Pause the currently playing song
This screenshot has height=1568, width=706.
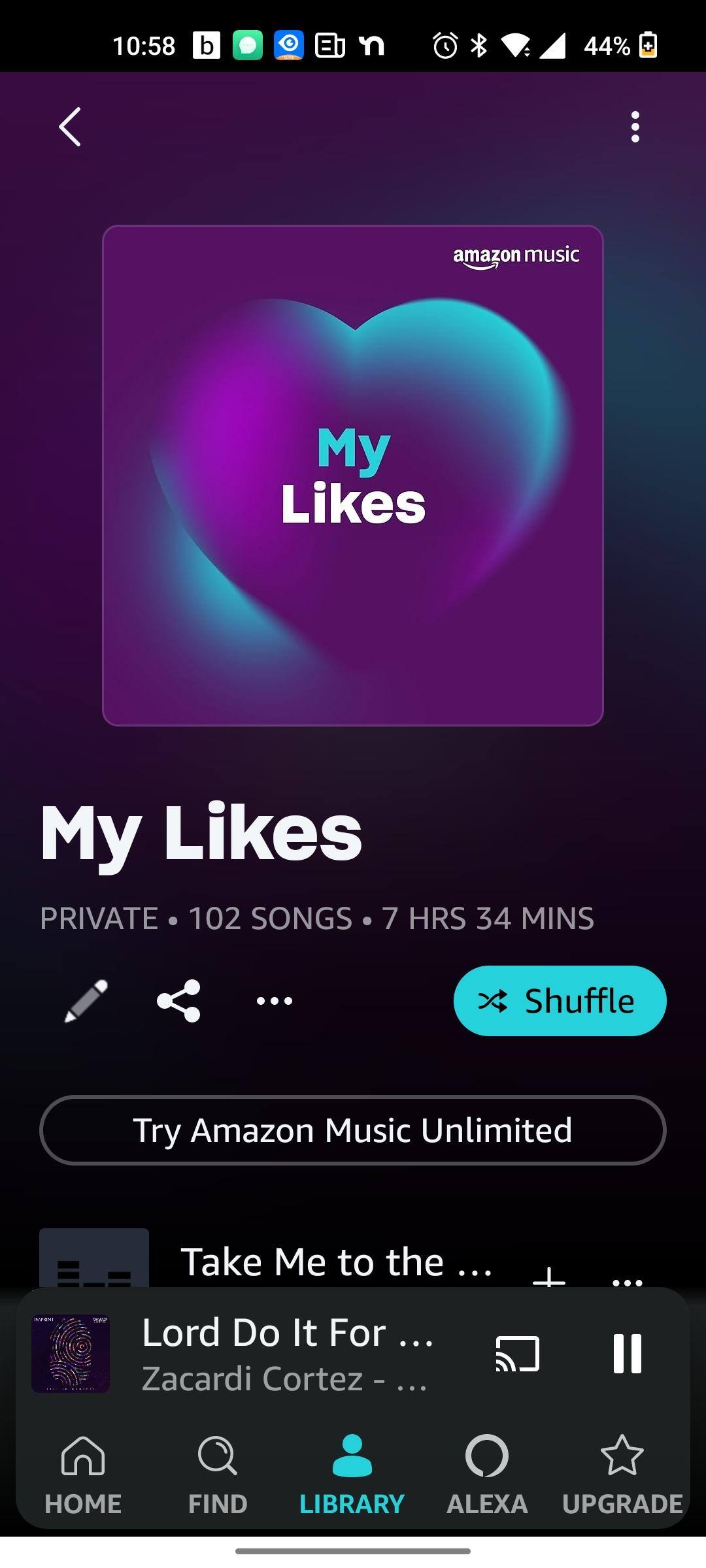(627, 1353)
